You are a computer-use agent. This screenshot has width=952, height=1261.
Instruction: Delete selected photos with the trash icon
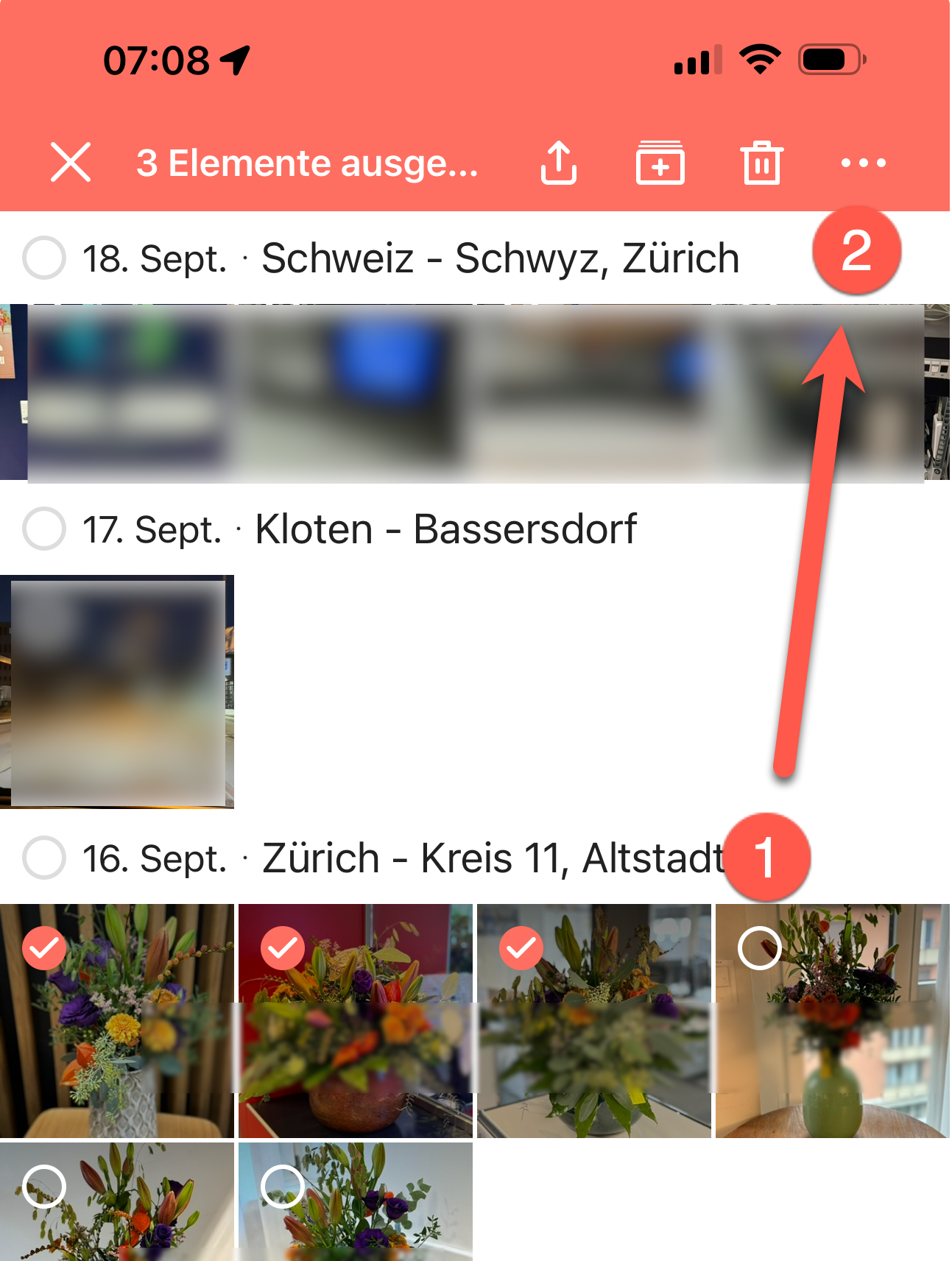[761, 162]
